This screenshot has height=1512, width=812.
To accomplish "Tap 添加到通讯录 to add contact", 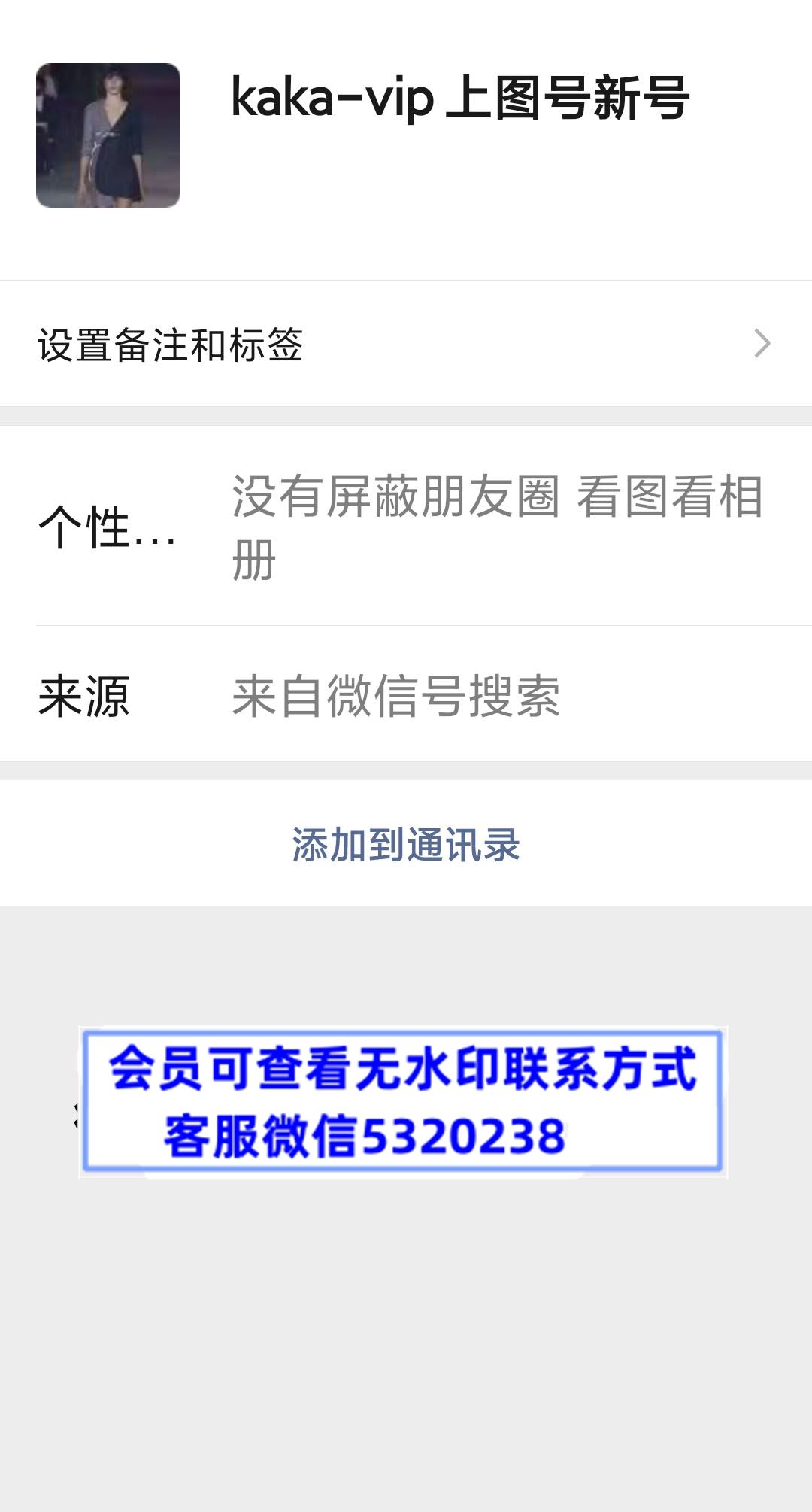I will [406, 844].
